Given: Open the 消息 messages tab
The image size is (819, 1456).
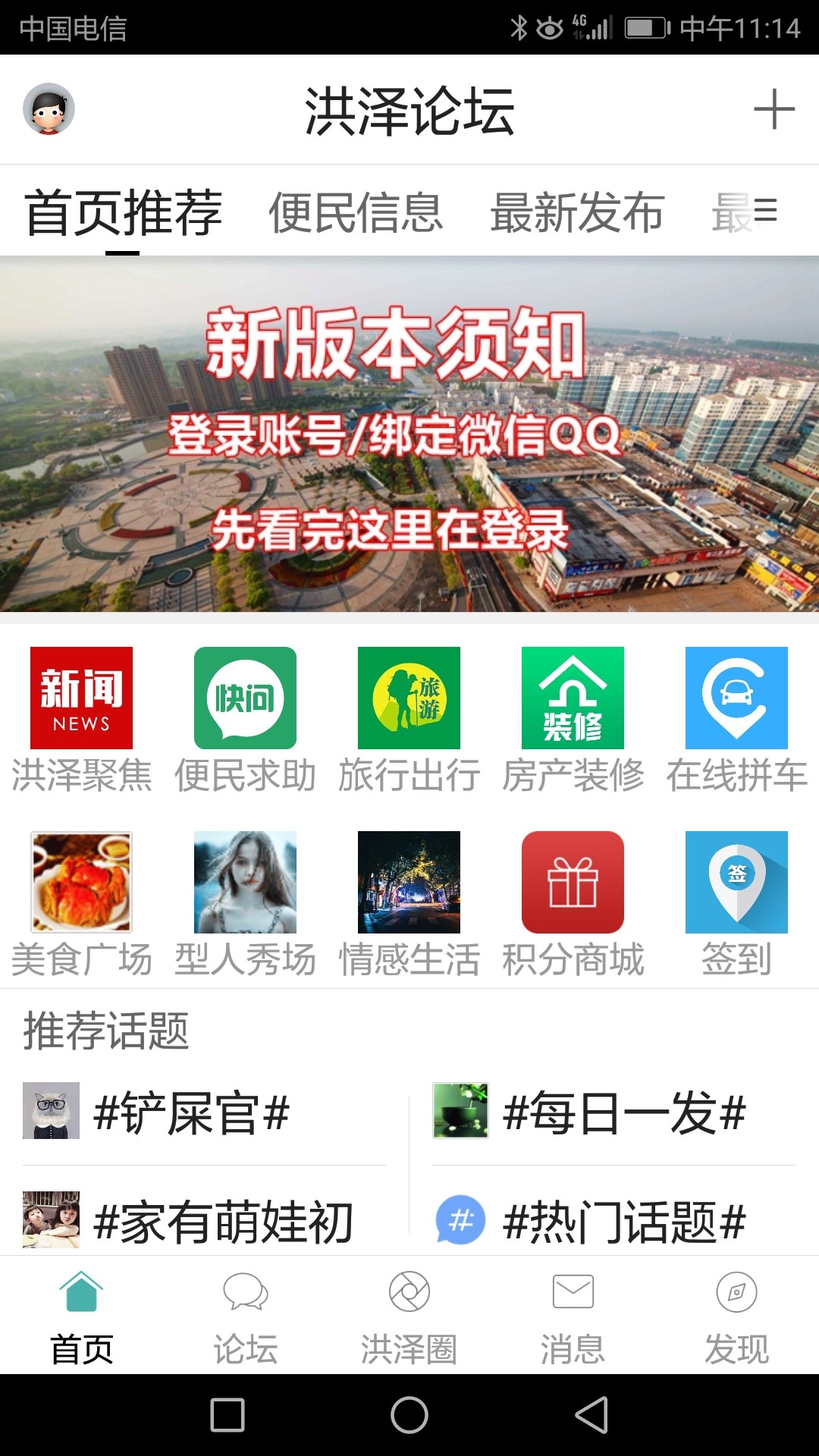Looking at the screenshot, I should tap(573, 1317).
